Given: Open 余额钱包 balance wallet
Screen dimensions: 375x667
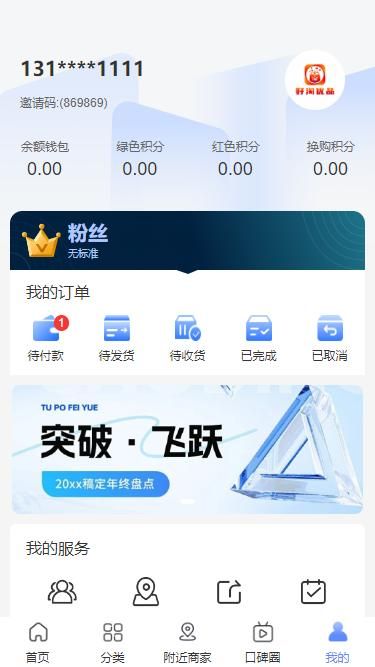Looking at the screenshot, I should click(x=45, y=158).
